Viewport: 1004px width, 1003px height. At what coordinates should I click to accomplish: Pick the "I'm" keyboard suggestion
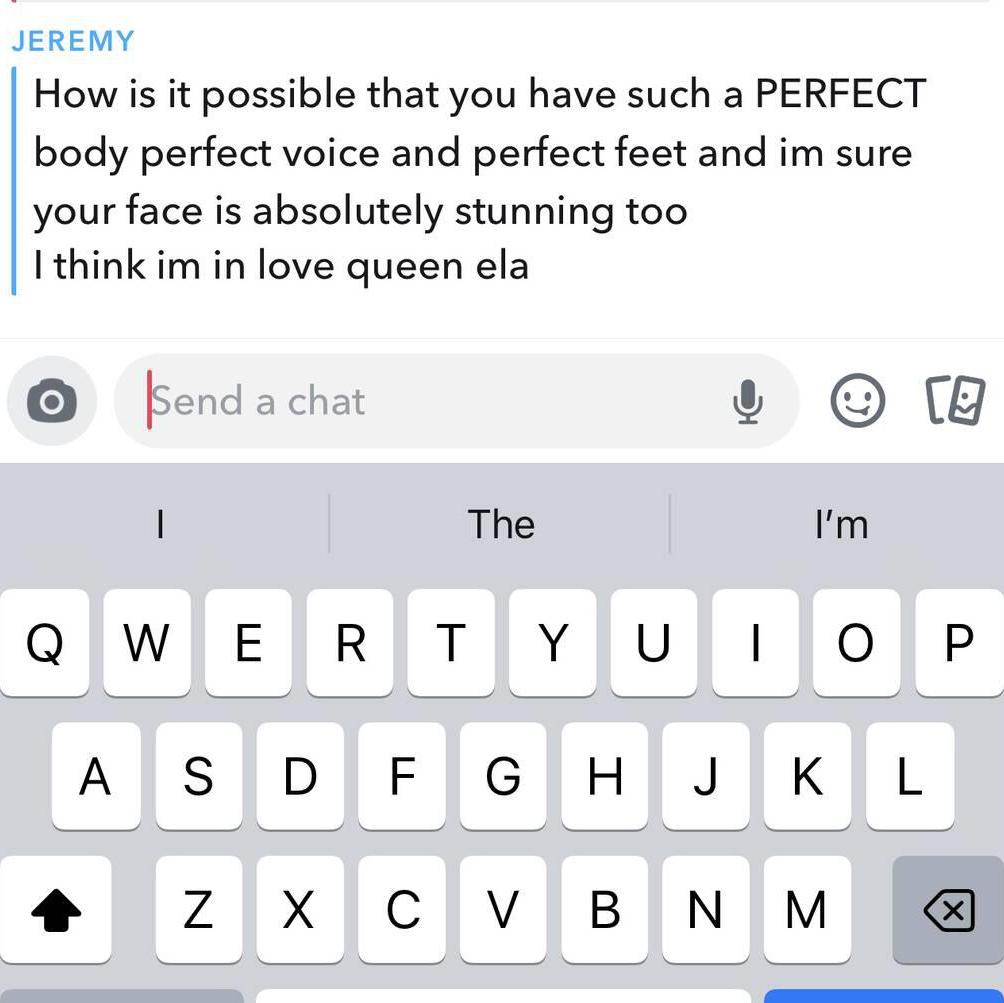[x=841, y=524]
